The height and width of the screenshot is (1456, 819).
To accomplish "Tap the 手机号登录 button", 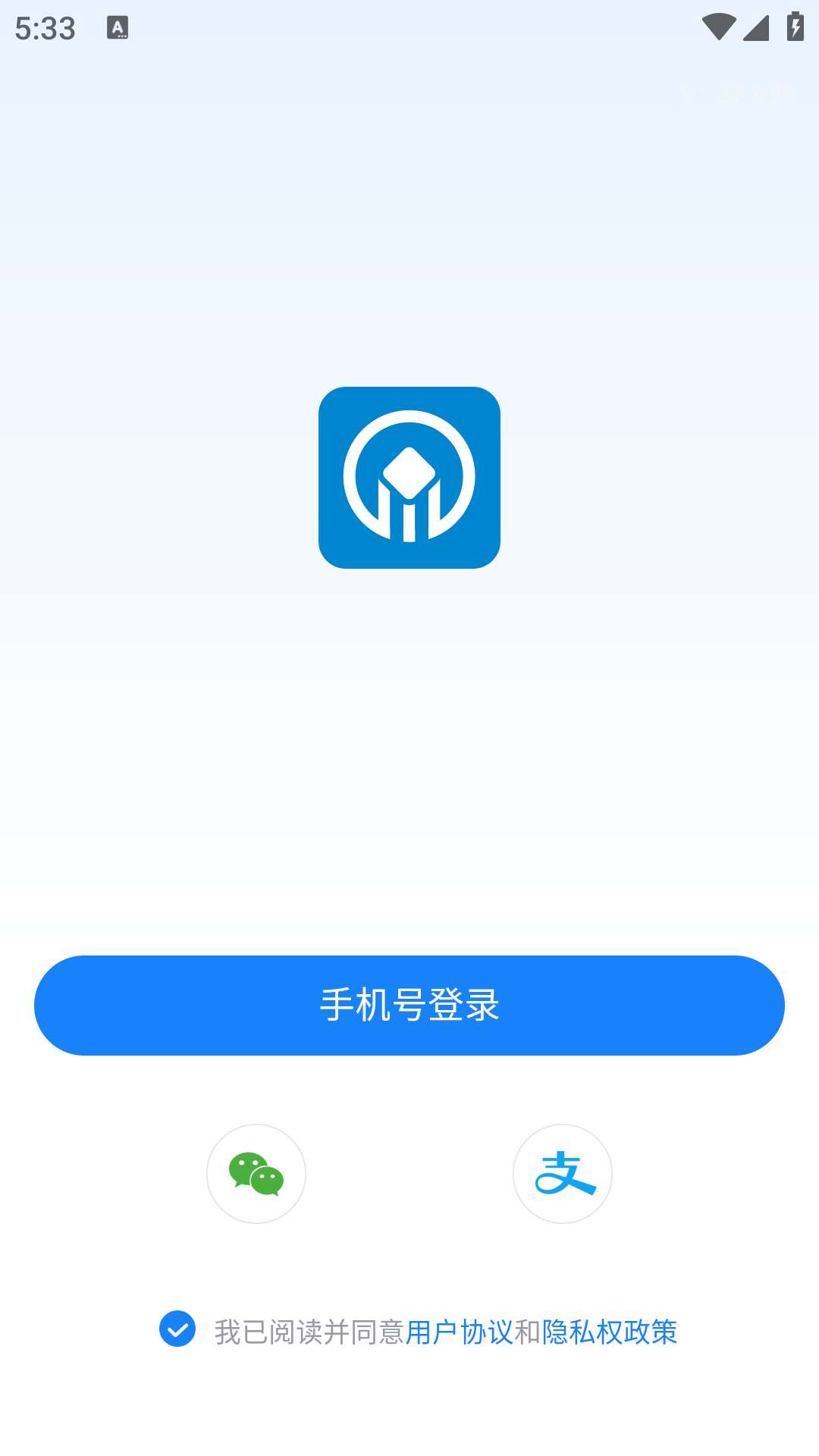I will tap(409, 1006).
